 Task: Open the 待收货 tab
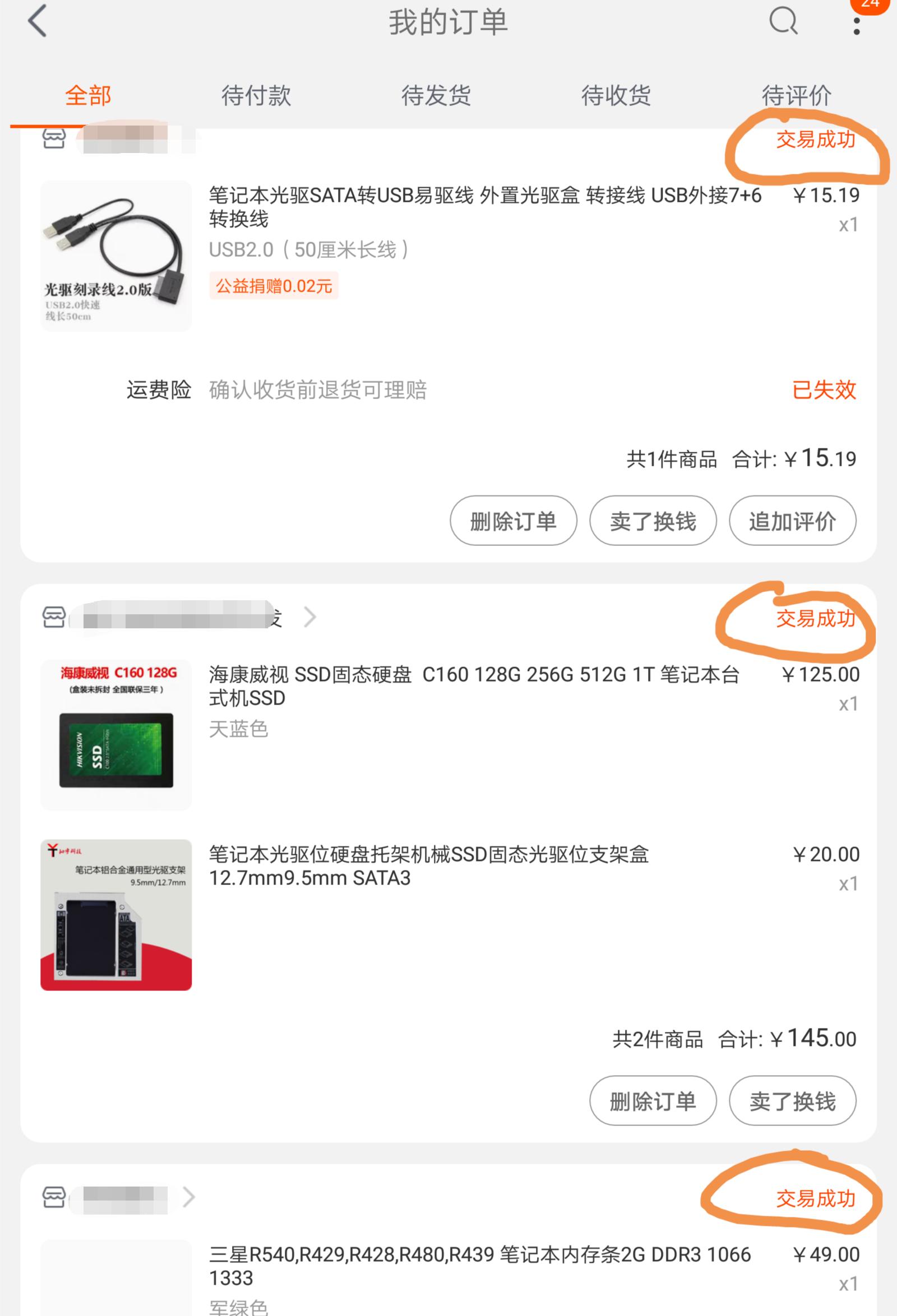[x=616, y=96]
